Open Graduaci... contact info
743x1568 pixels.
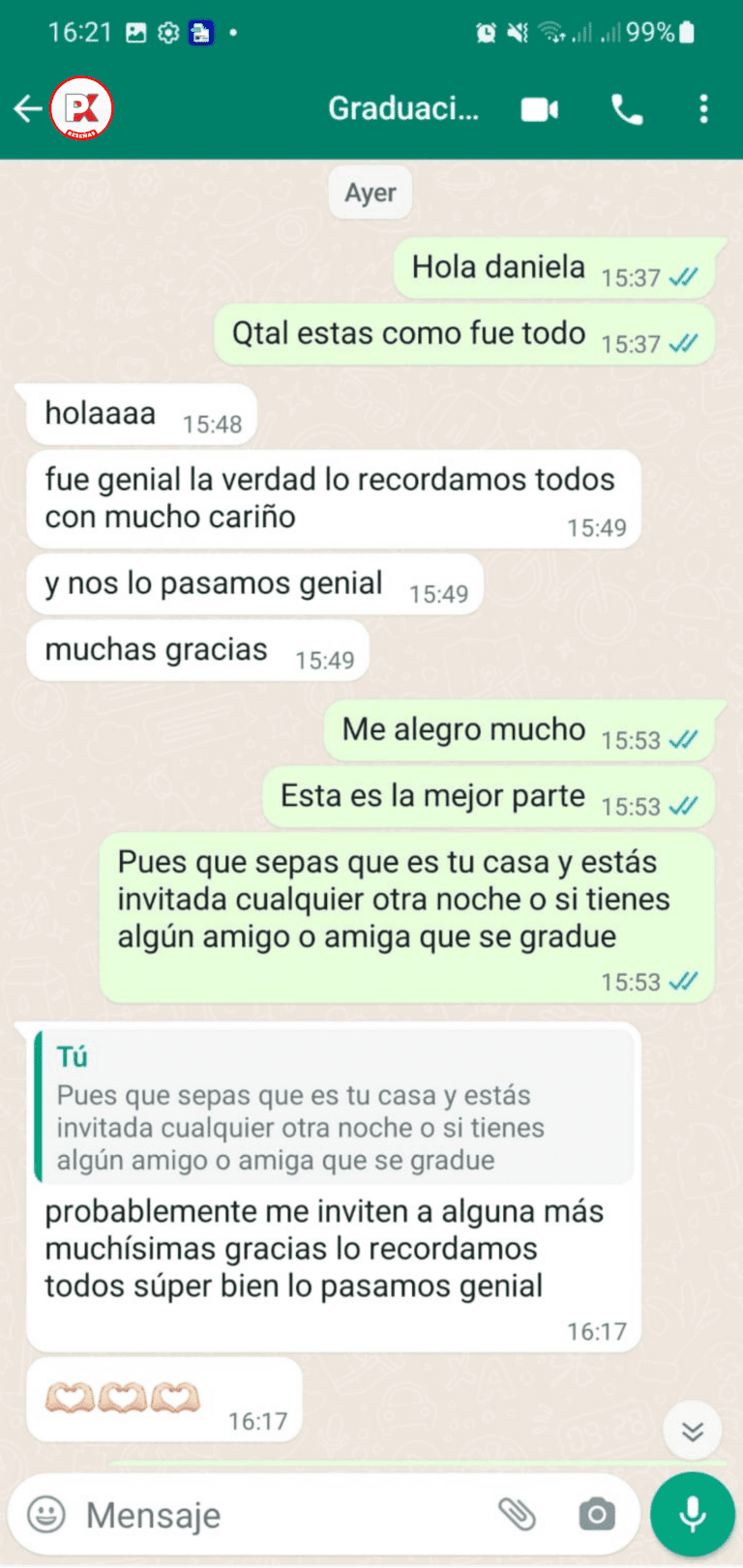click(x=402, y=108)
